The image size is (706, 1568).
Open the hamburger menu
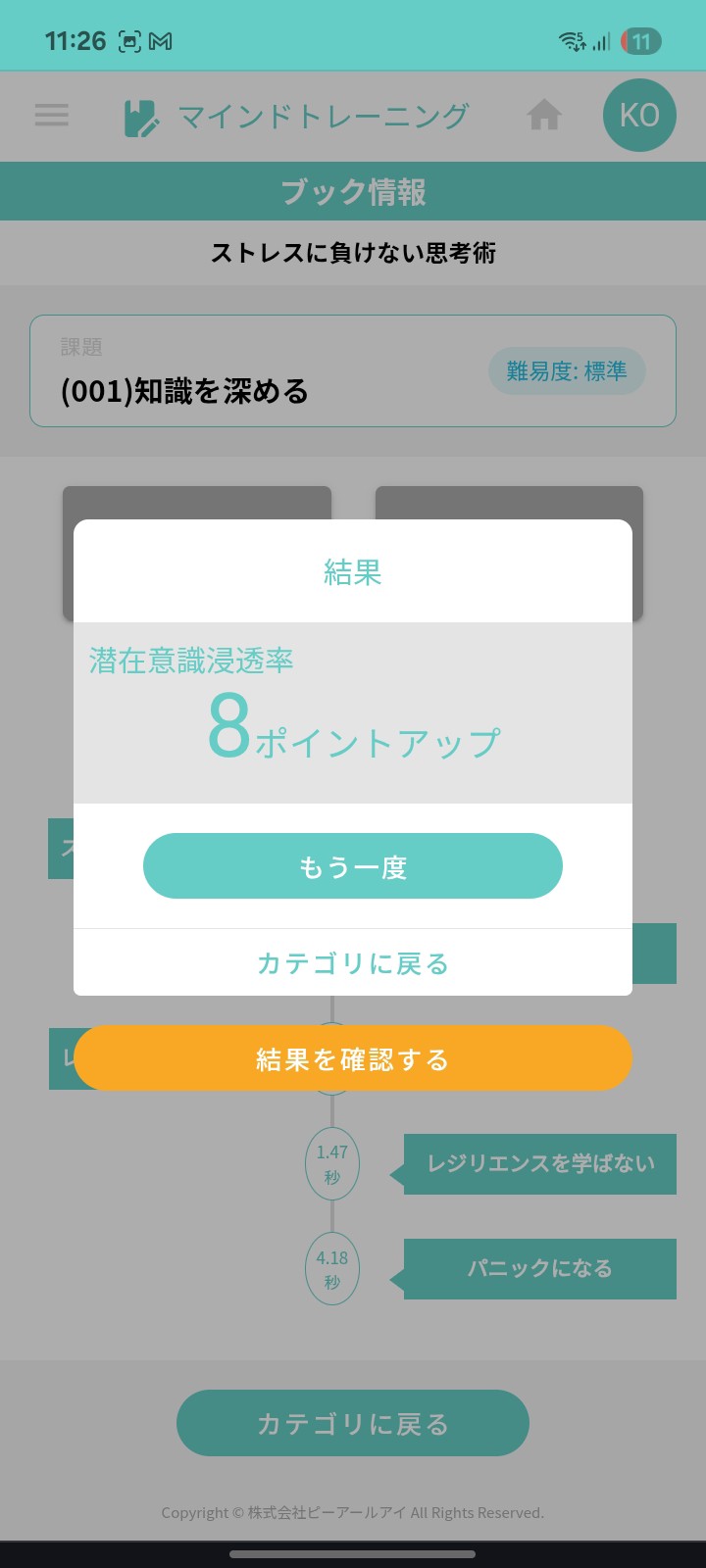[52, 116]
